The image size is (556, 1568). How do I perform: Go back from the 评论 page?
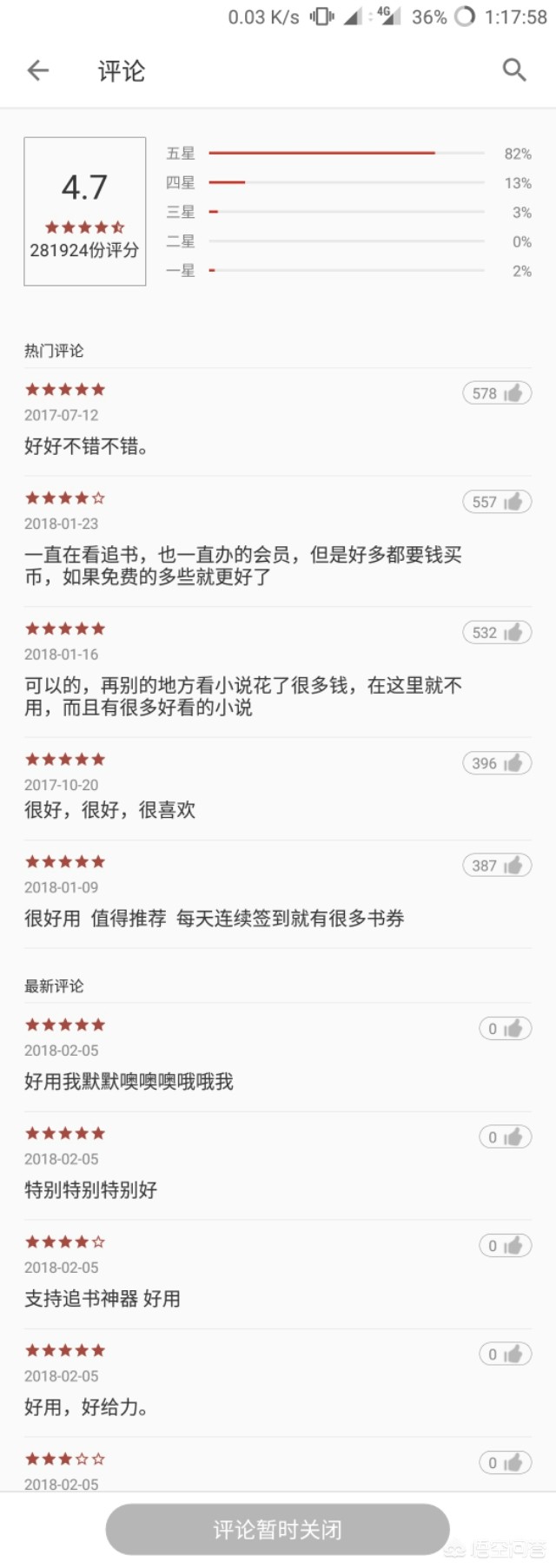(x=38, y=70)
